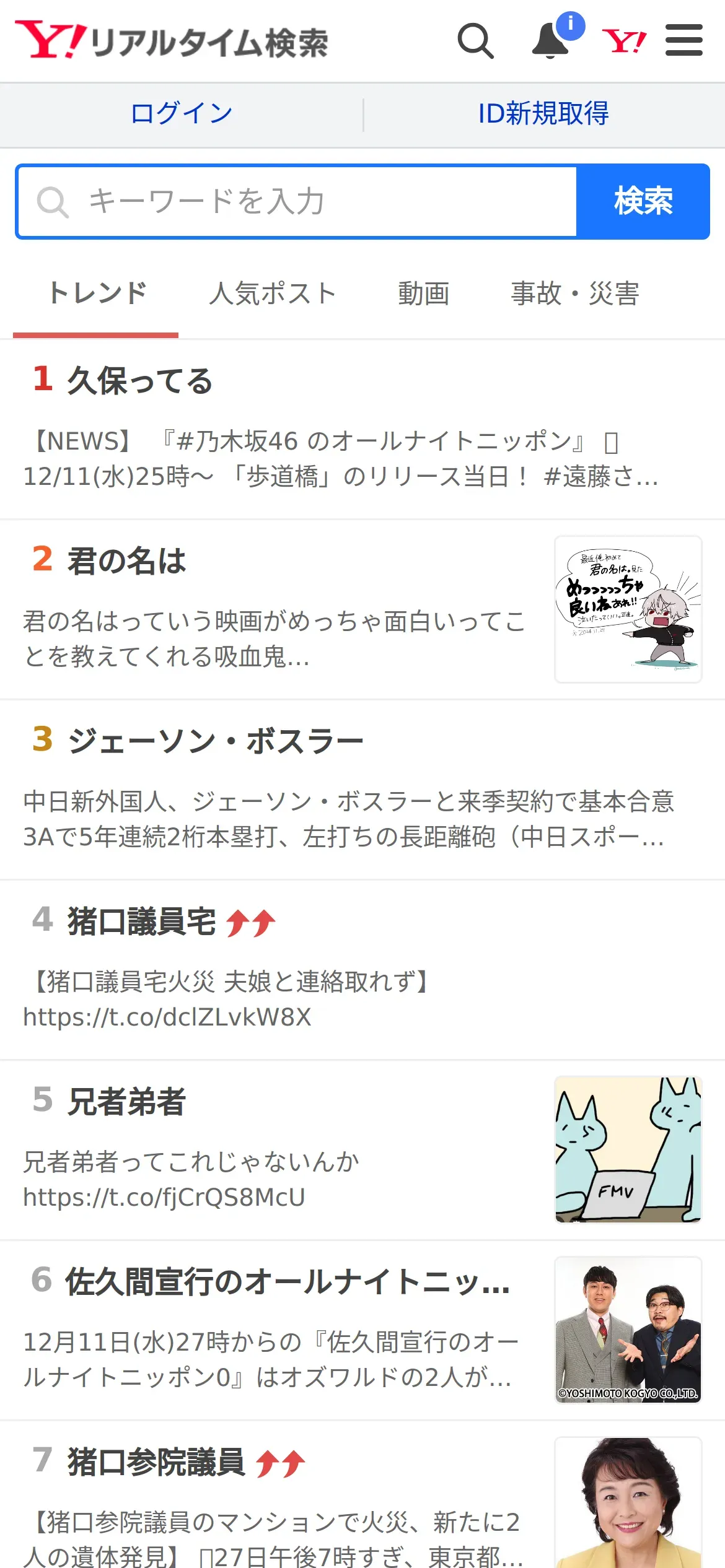Open trend 5 兄者弟者
This screenshot has height=1568, width=725.
[362, 1151]
